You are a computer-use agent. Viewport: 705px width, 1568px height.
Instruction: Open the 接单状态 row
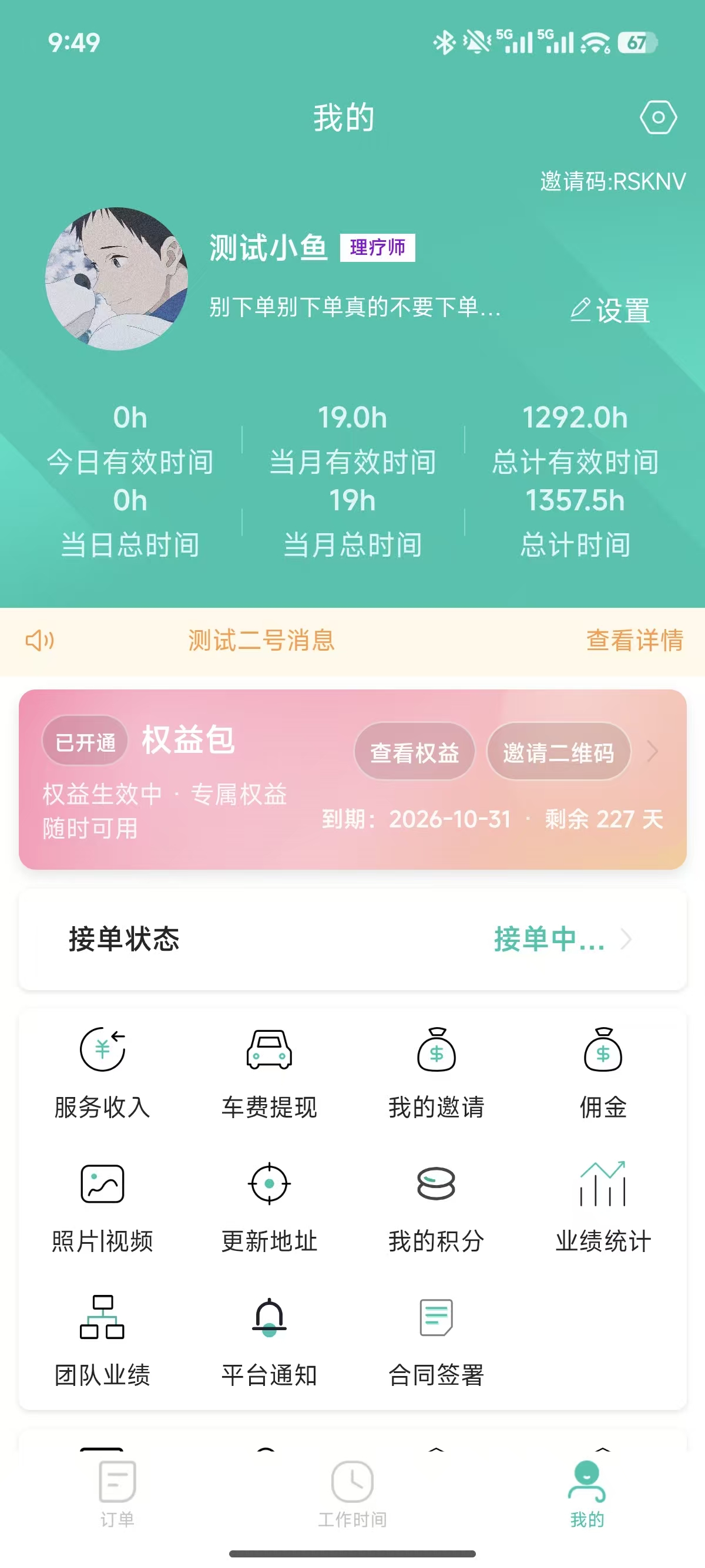pos(352,939)
